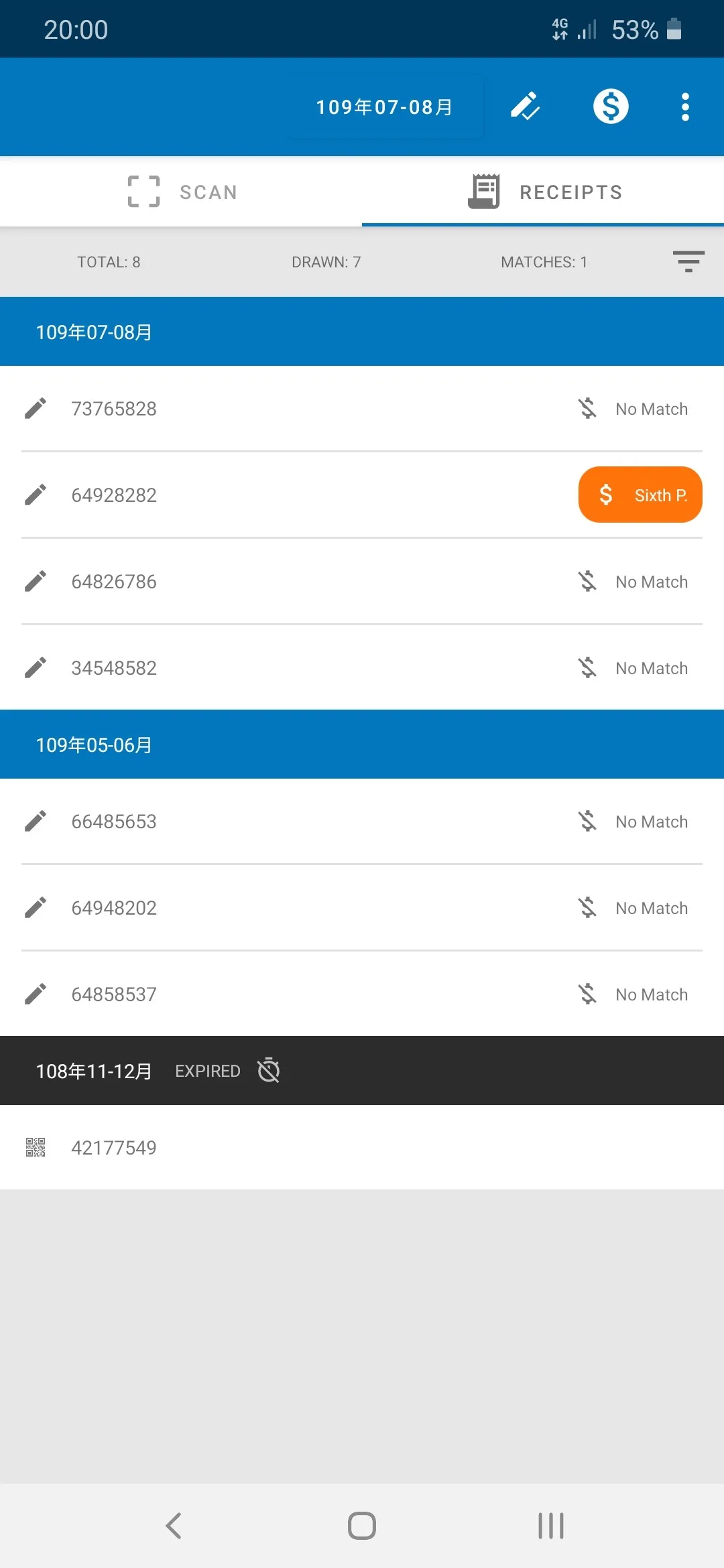This screenshot has width=724, height=1568.
Task: Switch to the SCAN tab
Action: click(x=181, y=192)
